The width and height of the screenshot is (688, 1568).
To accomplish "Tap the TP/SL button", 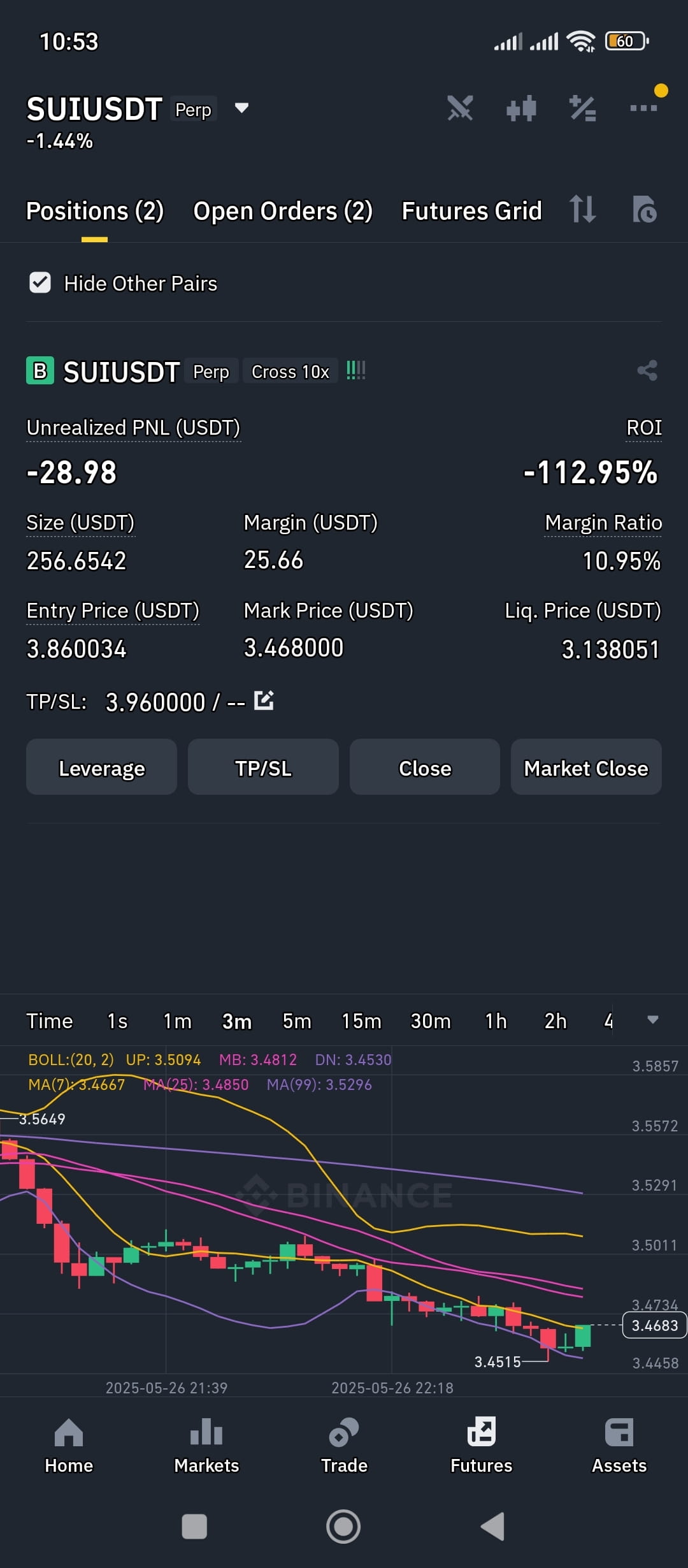I will point(263,767).
